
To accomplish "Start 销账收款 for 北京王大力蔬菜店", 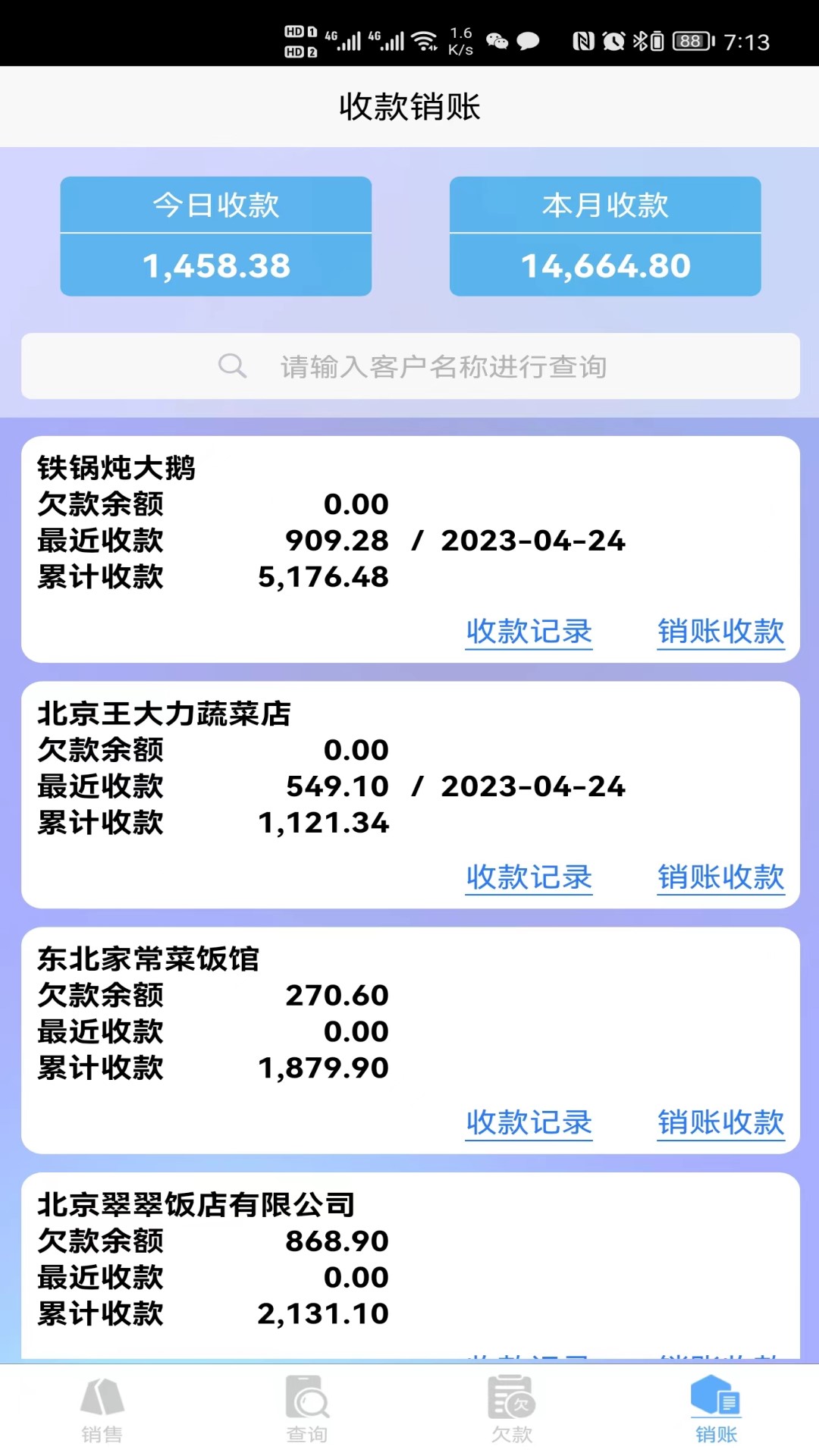I will (x=720, y=878).
